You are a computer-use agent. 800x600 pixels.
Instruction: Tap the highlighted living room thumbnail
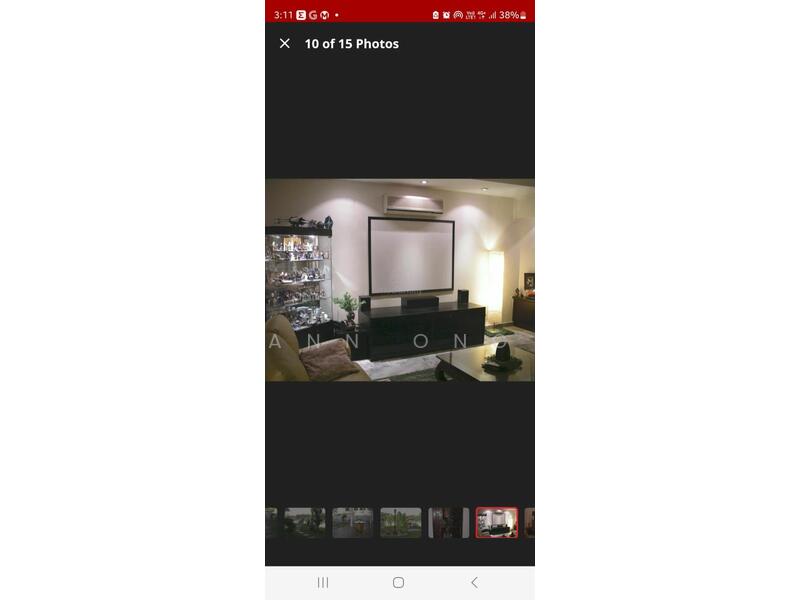pos(497,523)
